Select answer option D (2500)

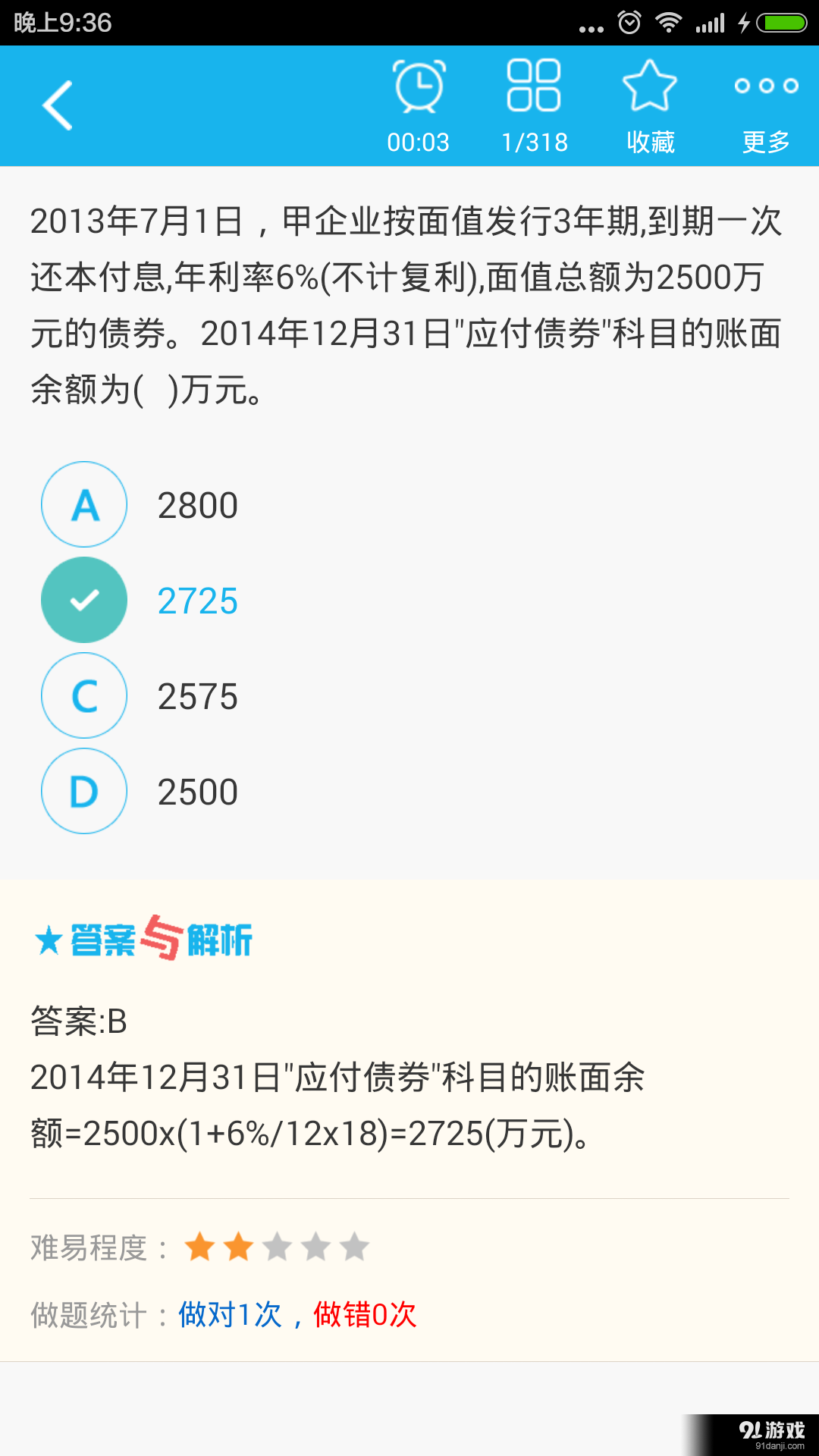(x=83, y=792)
